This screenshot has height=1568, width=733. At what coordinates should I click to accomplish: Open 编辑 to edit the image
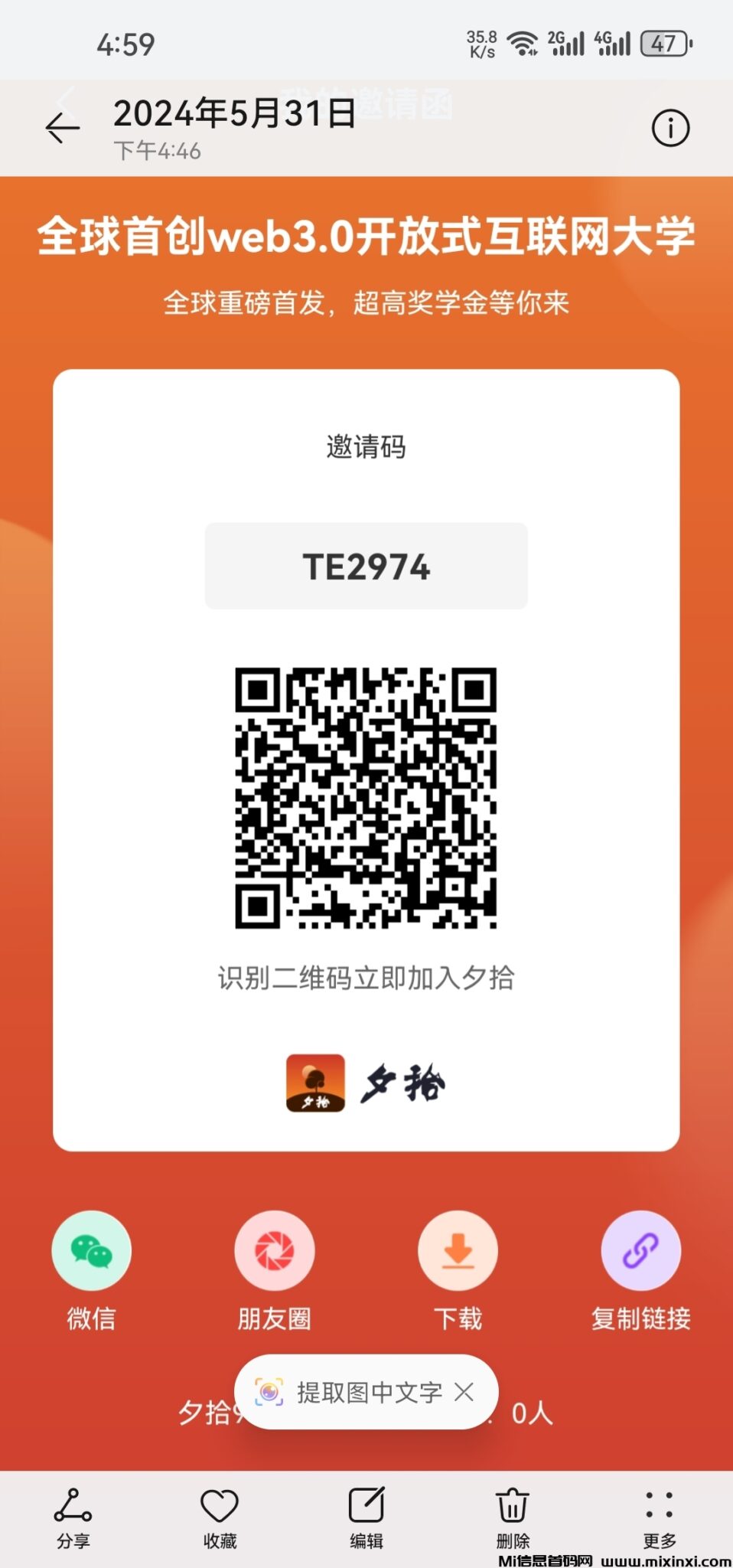point(366,1517)
